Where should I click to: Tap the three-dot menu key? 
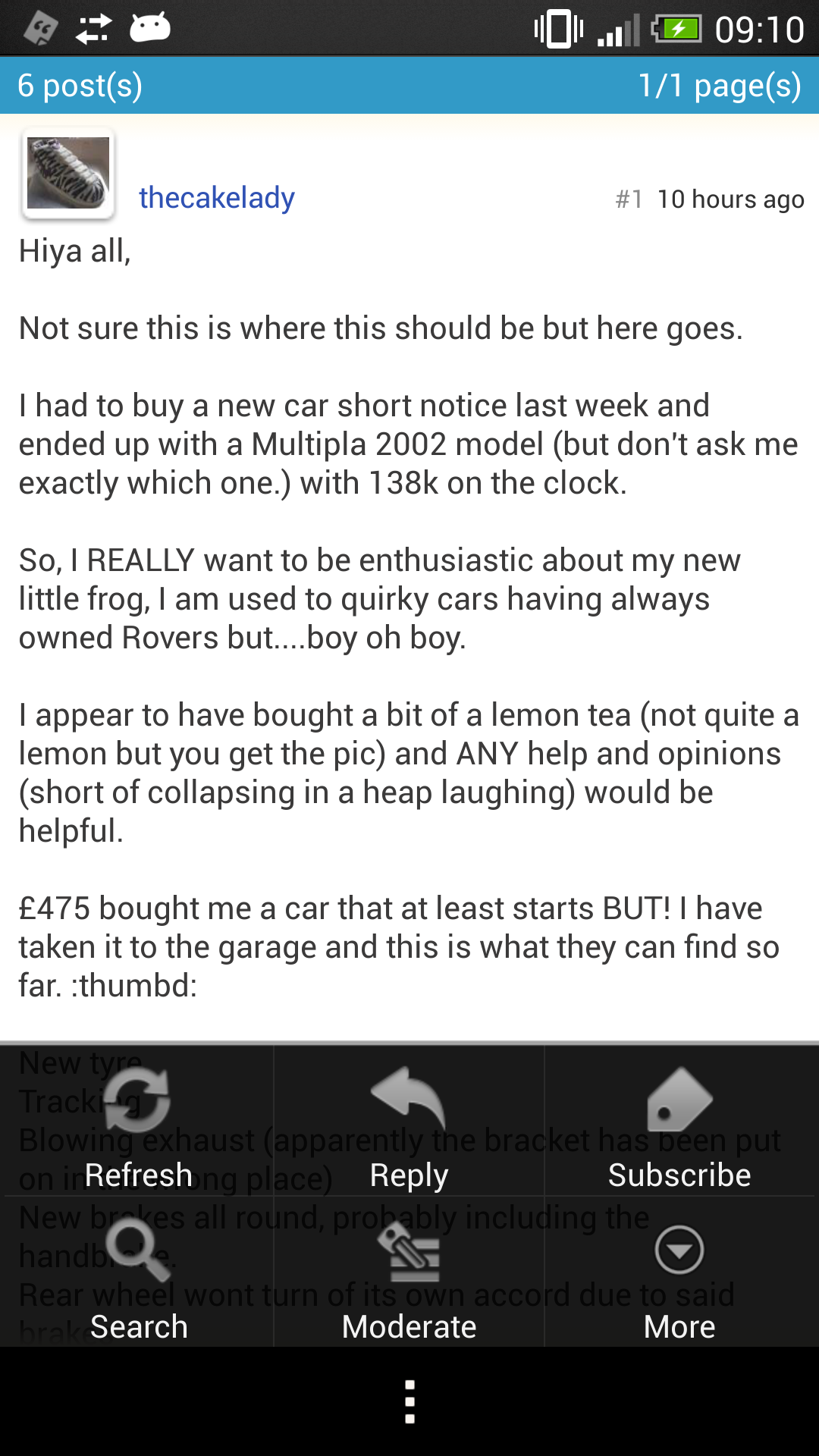tap(409, 1401)
